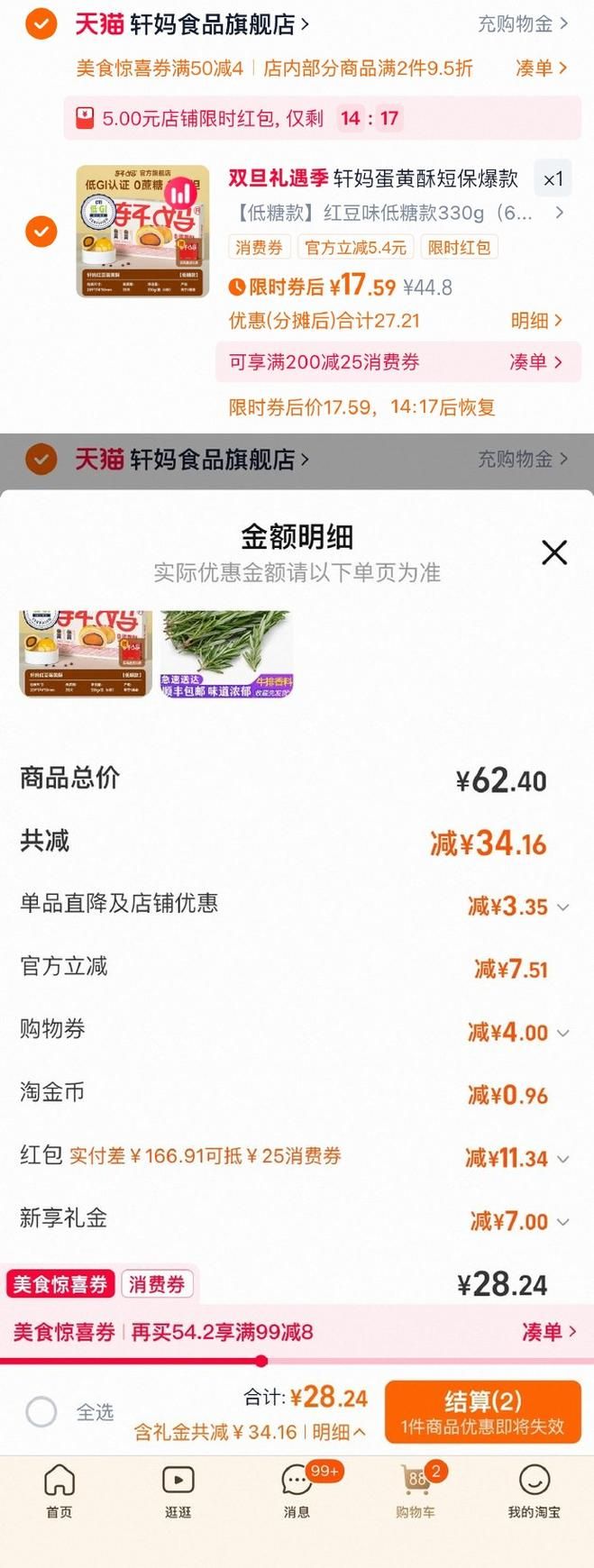Switch to the 逛逛 tab
The height and width of the screenshot is (1568, 594).
coord(178,1491)
